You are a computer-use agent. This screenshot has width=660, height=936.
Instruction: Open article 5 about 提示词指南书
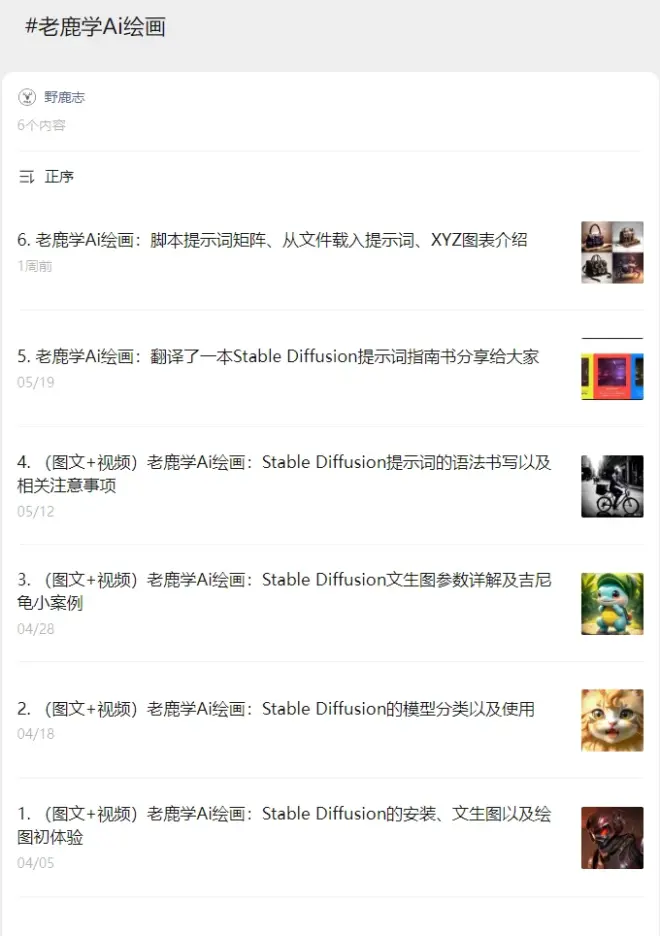point(278,357)
